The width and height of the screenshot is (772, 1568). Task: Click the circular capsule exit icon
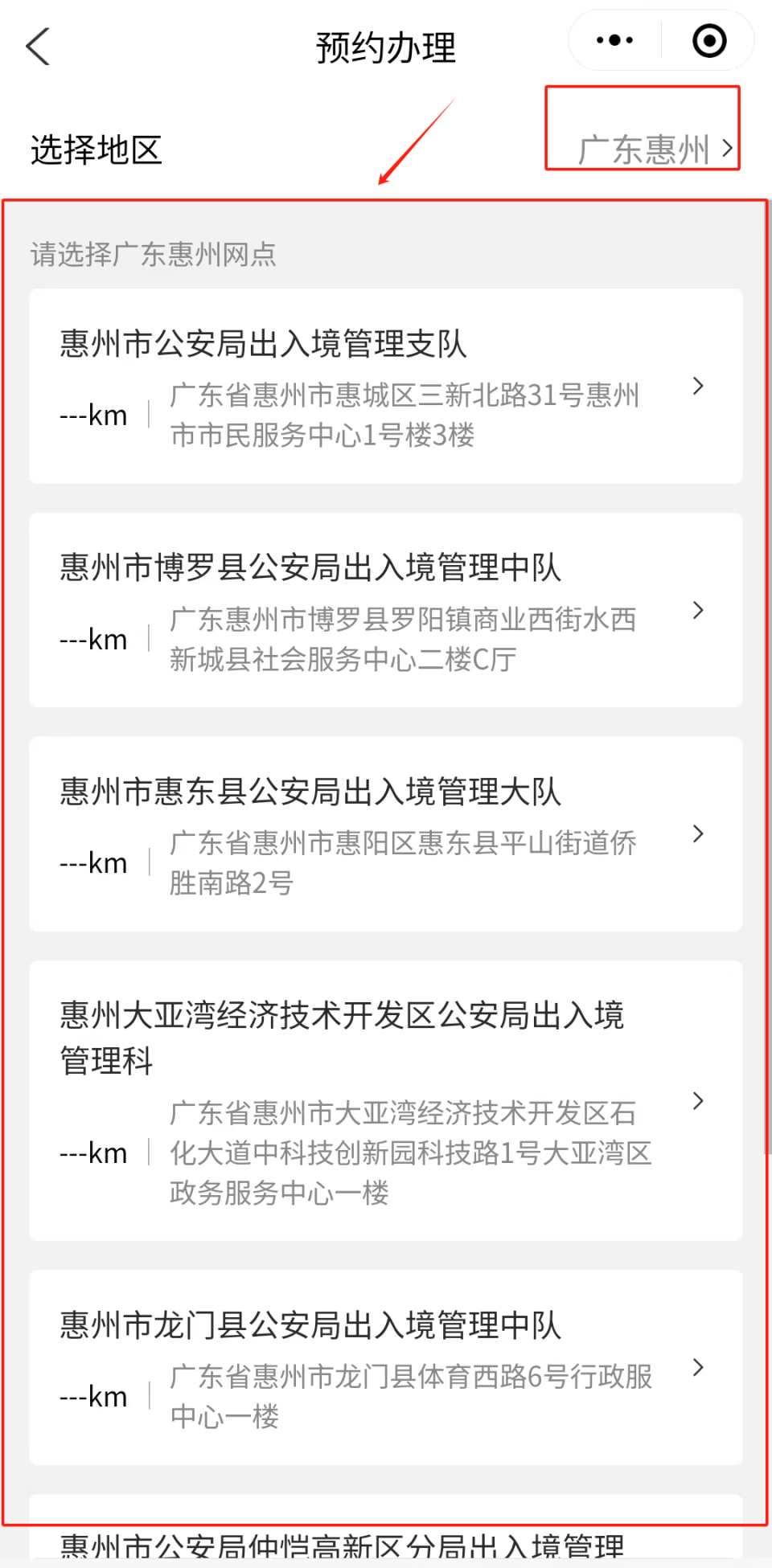pos(708,39)
